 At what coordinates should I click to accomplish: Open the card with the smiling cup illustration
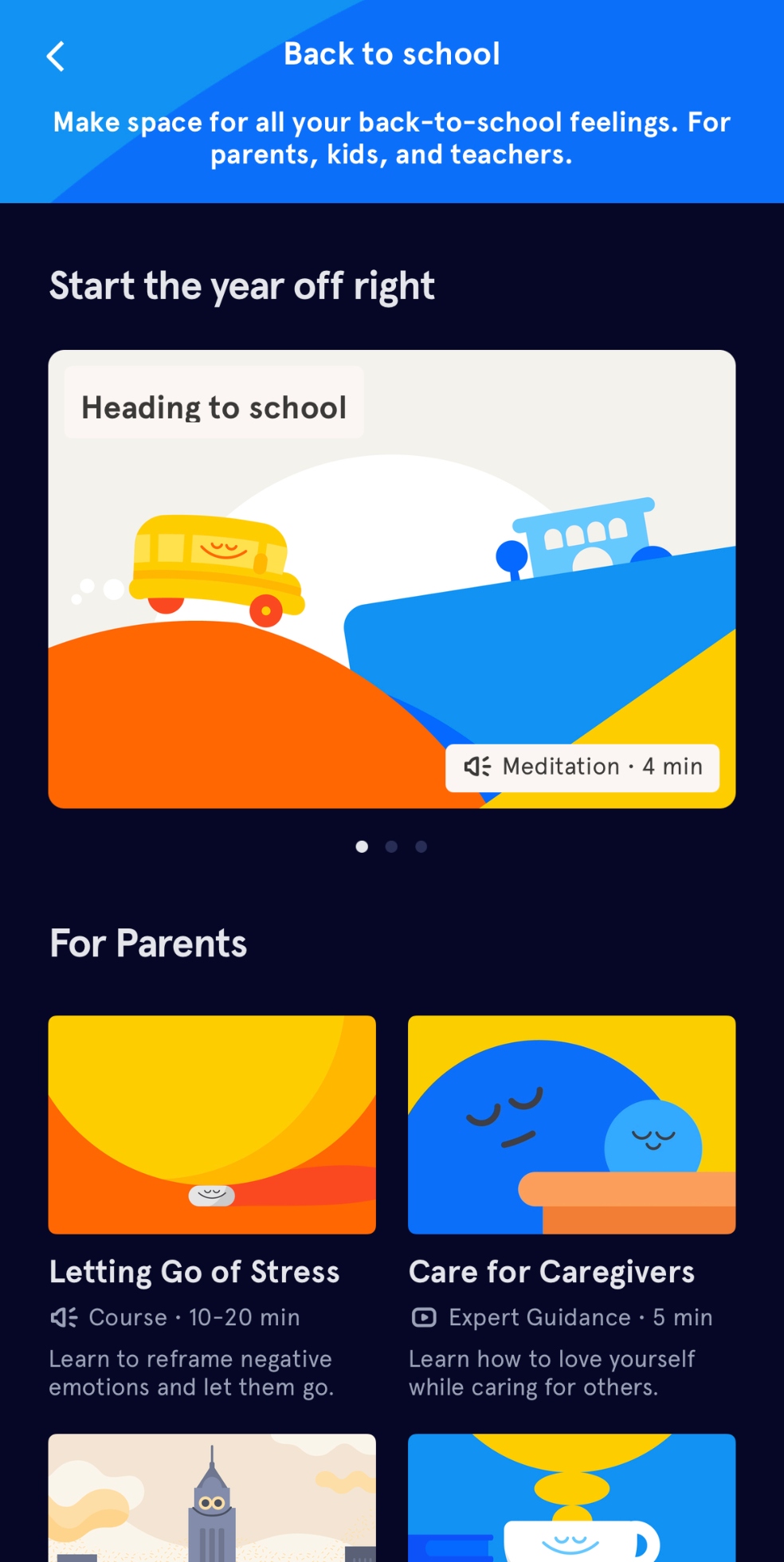tap(571, 1497)
